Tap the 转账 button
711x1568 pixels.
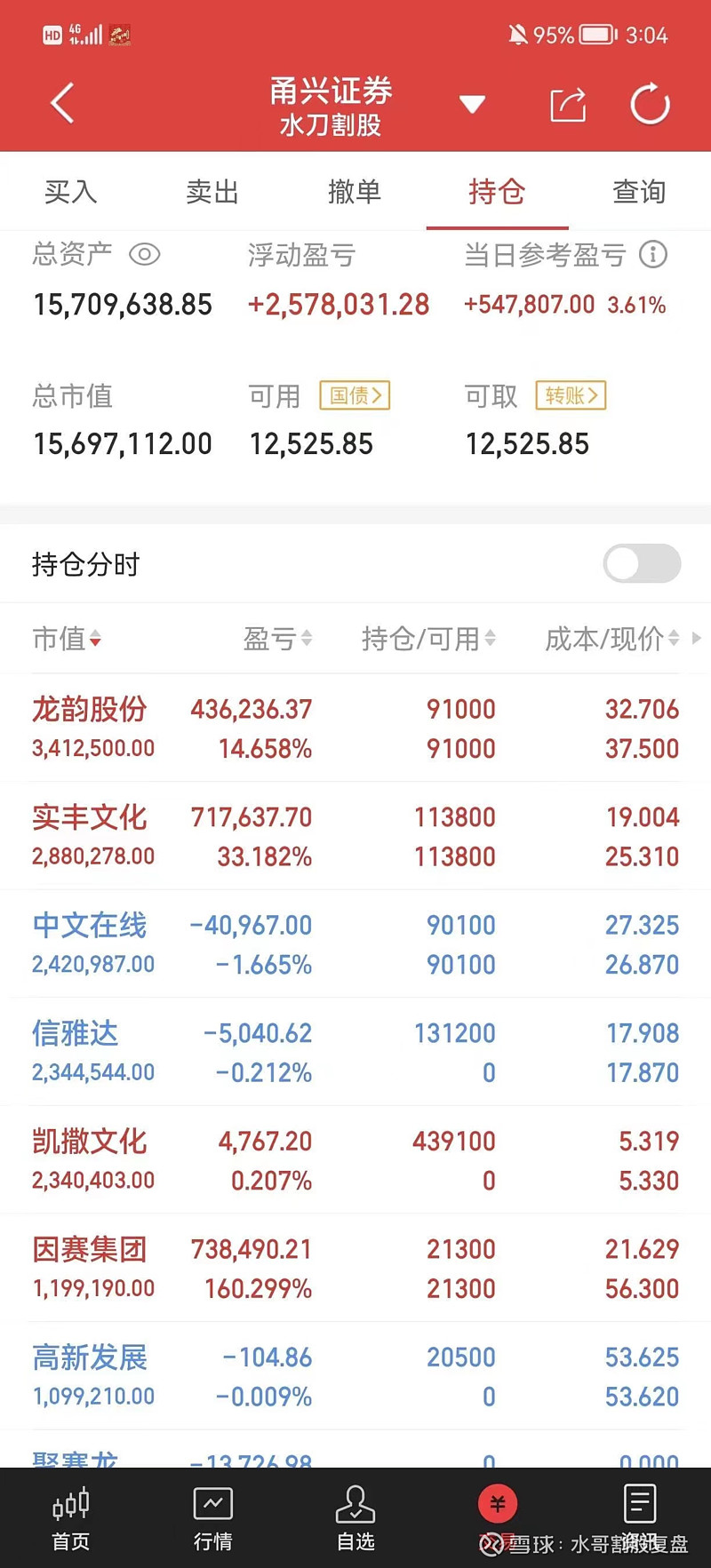click(x=571, y=395)
